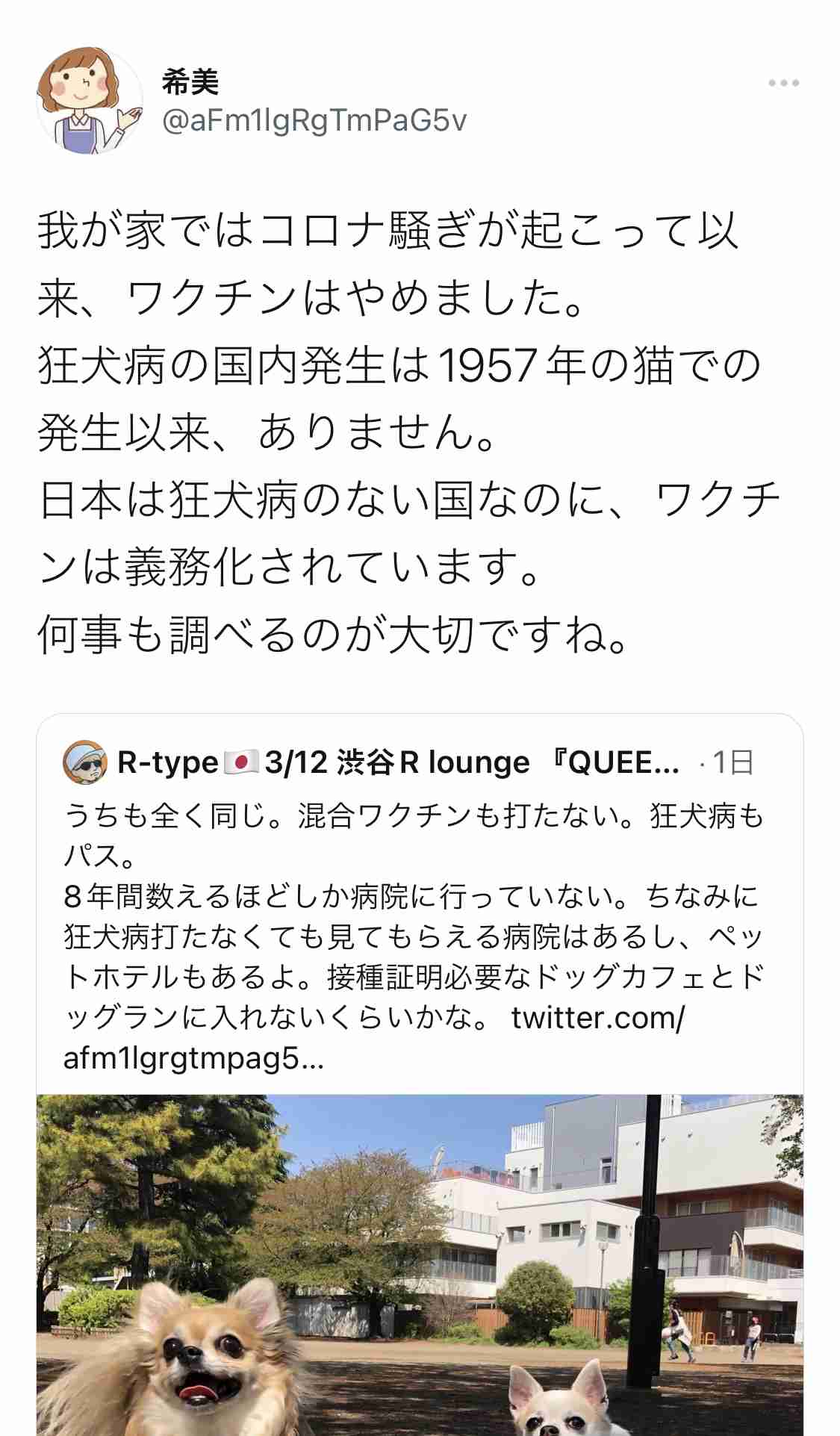Open the main tweet body area

coord(373,426)
